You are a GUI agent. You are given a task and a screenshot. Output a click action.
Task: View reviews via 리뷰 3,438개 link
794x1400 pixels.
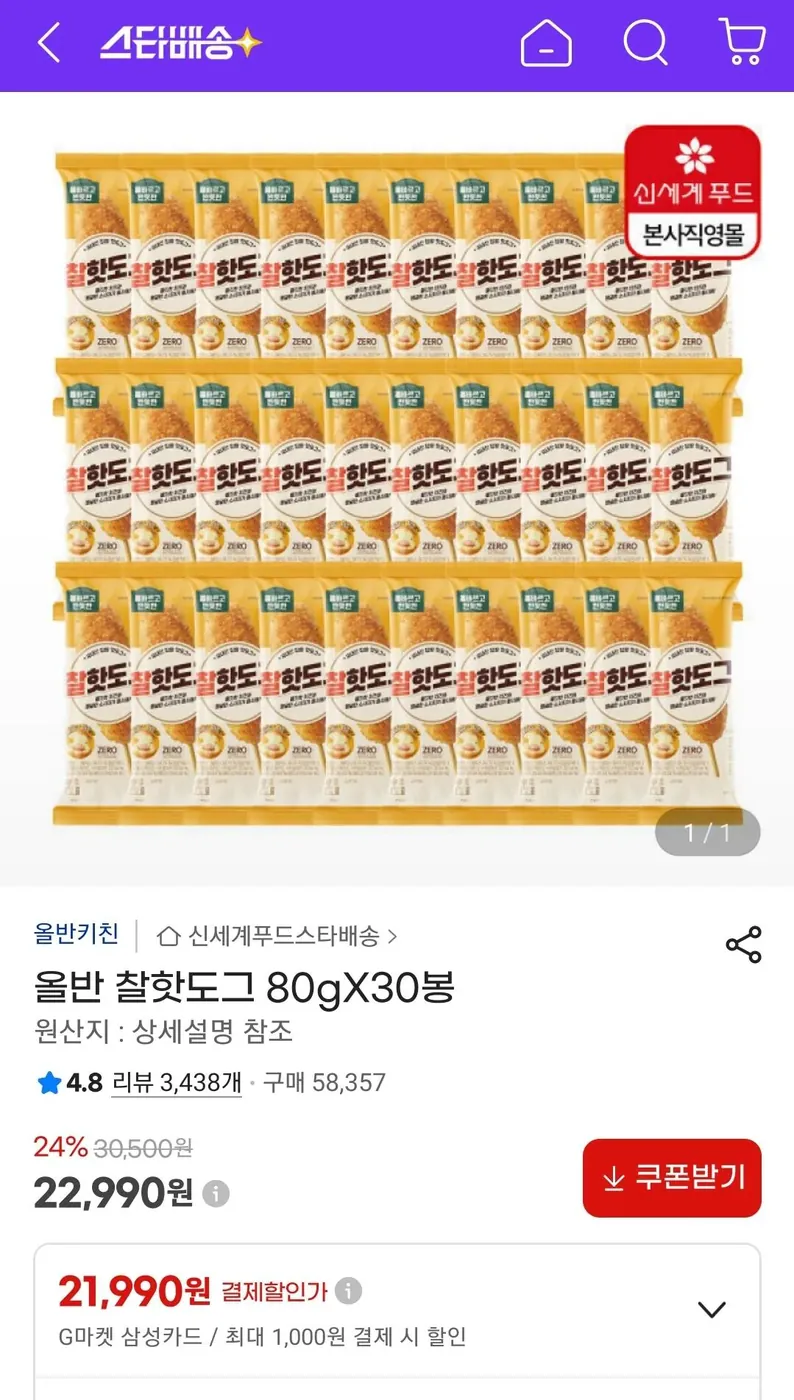(177, 1082)
